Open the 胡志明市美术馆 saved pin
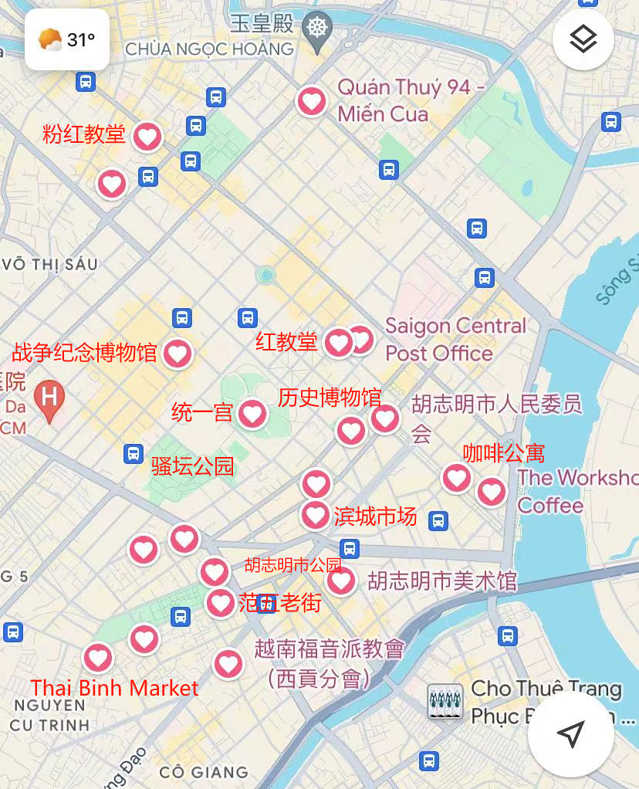Image resolution: width=639 pixels, height=789 pixels. (341, 580)
